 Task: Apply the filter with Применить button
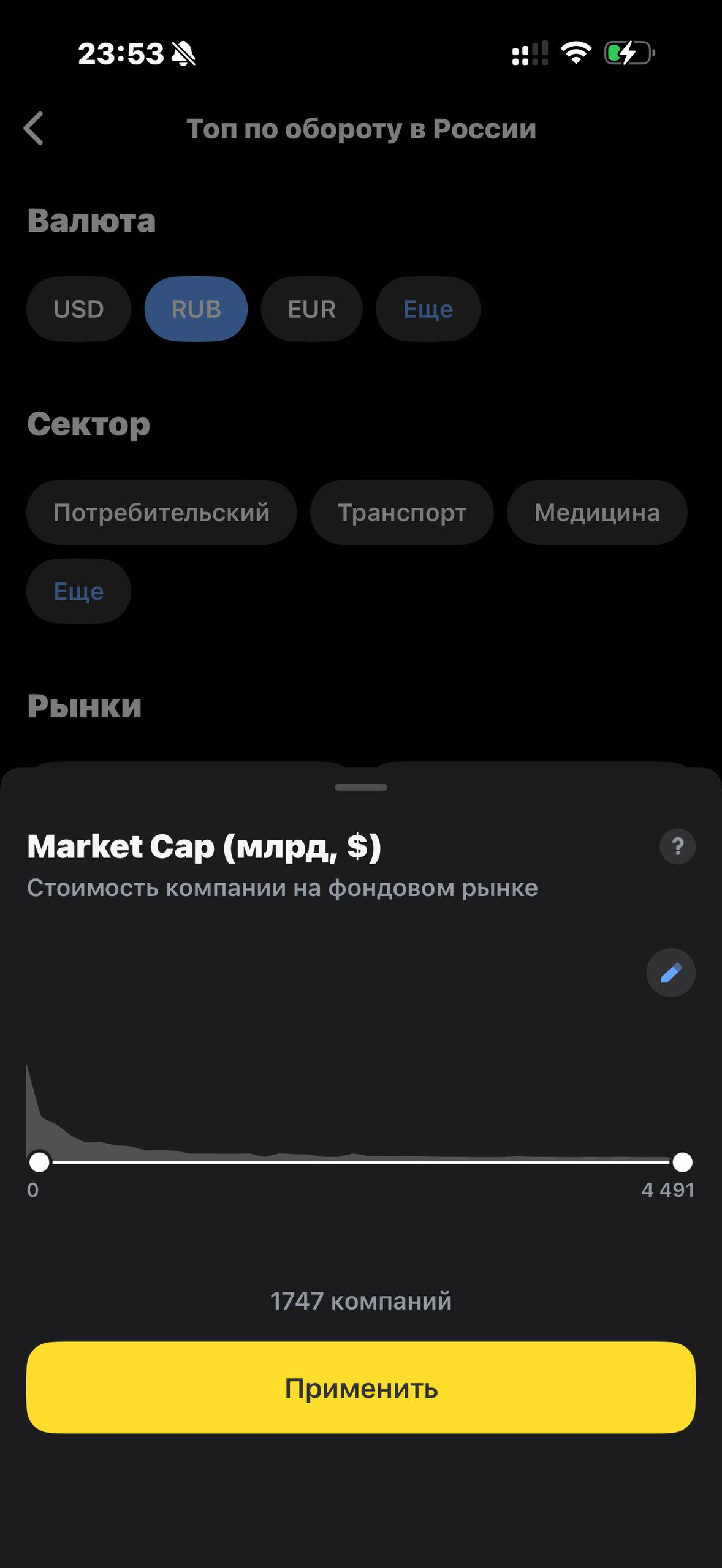coord(361,1389)
